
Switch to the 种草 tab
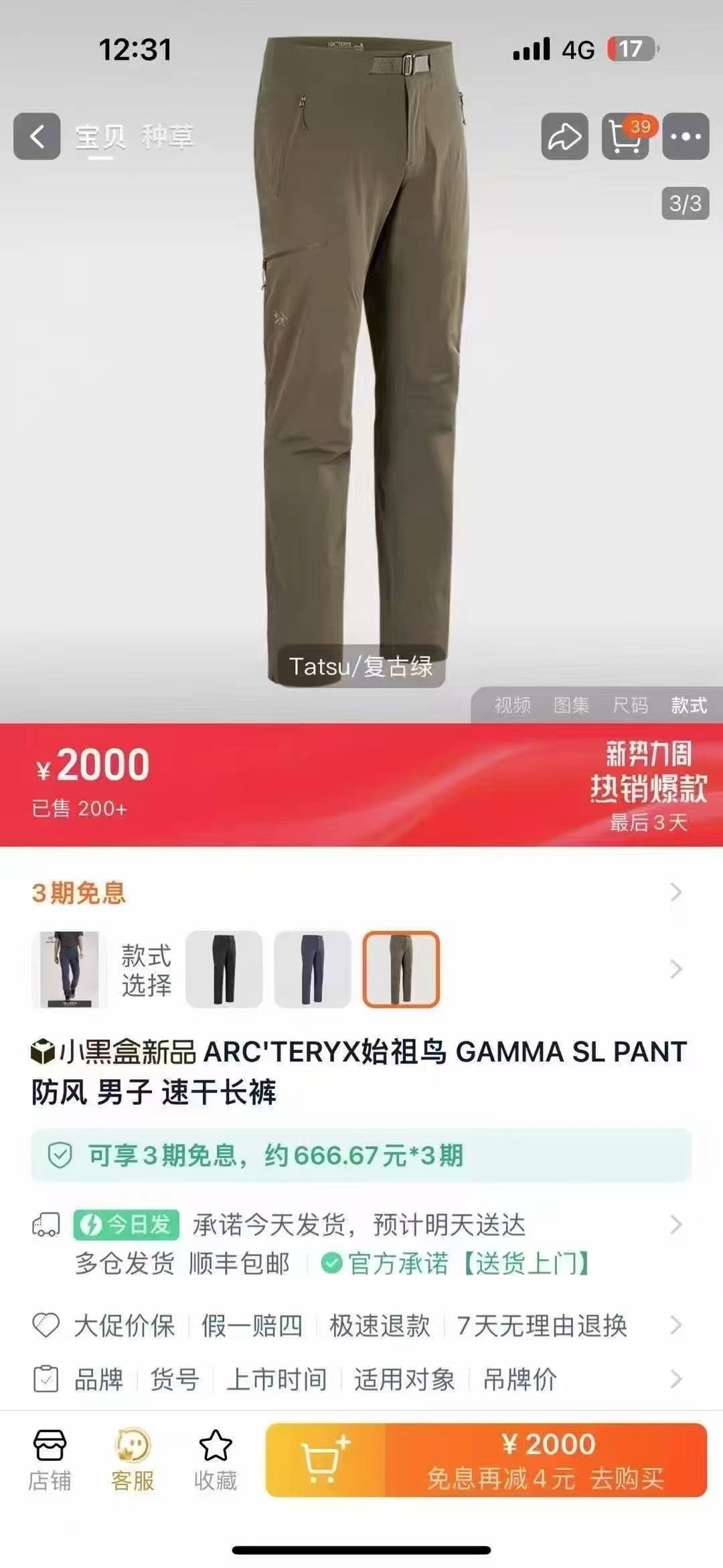(167, 137)
